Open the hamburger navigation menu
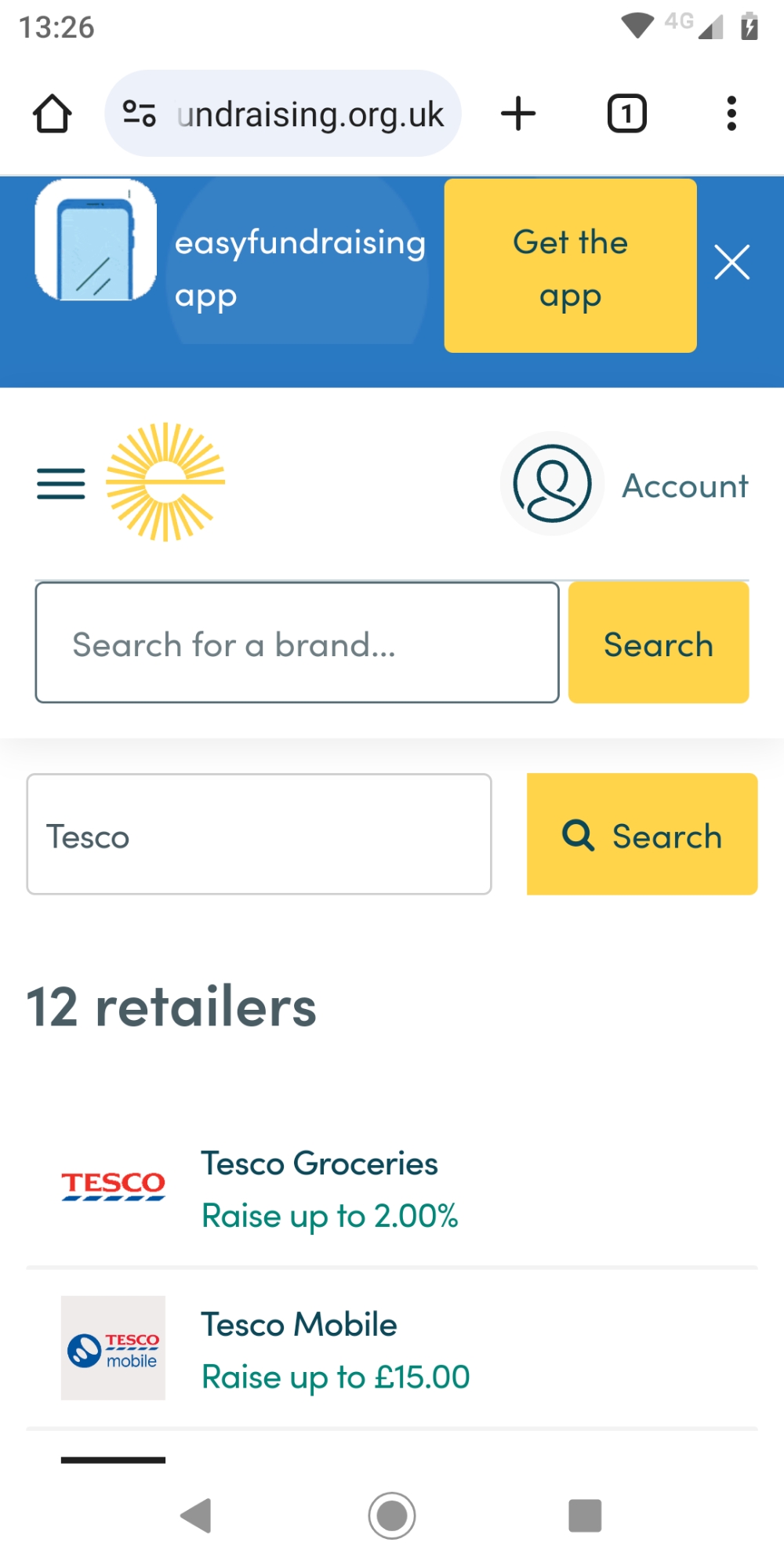The image size is (784, 1568). point(61,484)
